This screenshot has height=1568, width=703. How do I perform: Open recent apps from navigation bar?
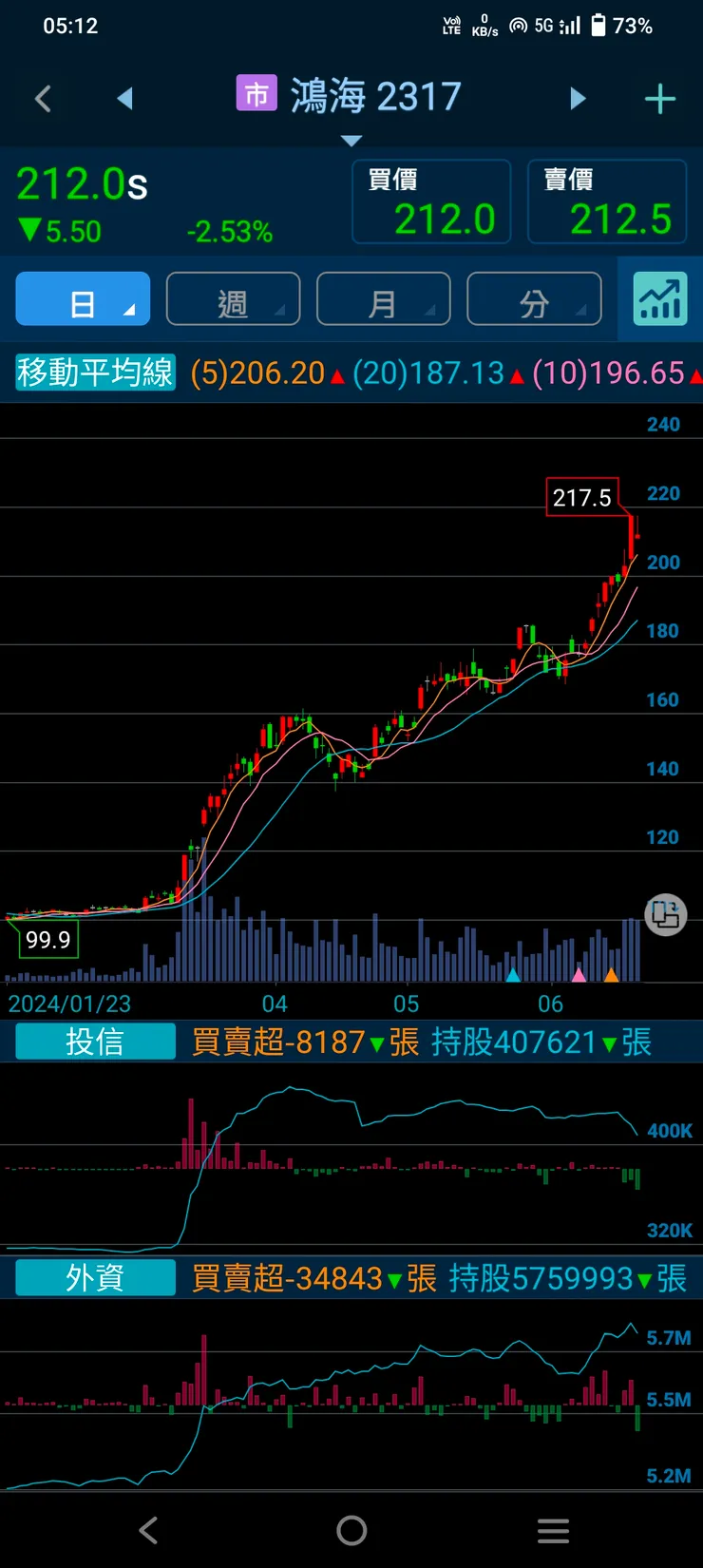(x=553, y=1530)
